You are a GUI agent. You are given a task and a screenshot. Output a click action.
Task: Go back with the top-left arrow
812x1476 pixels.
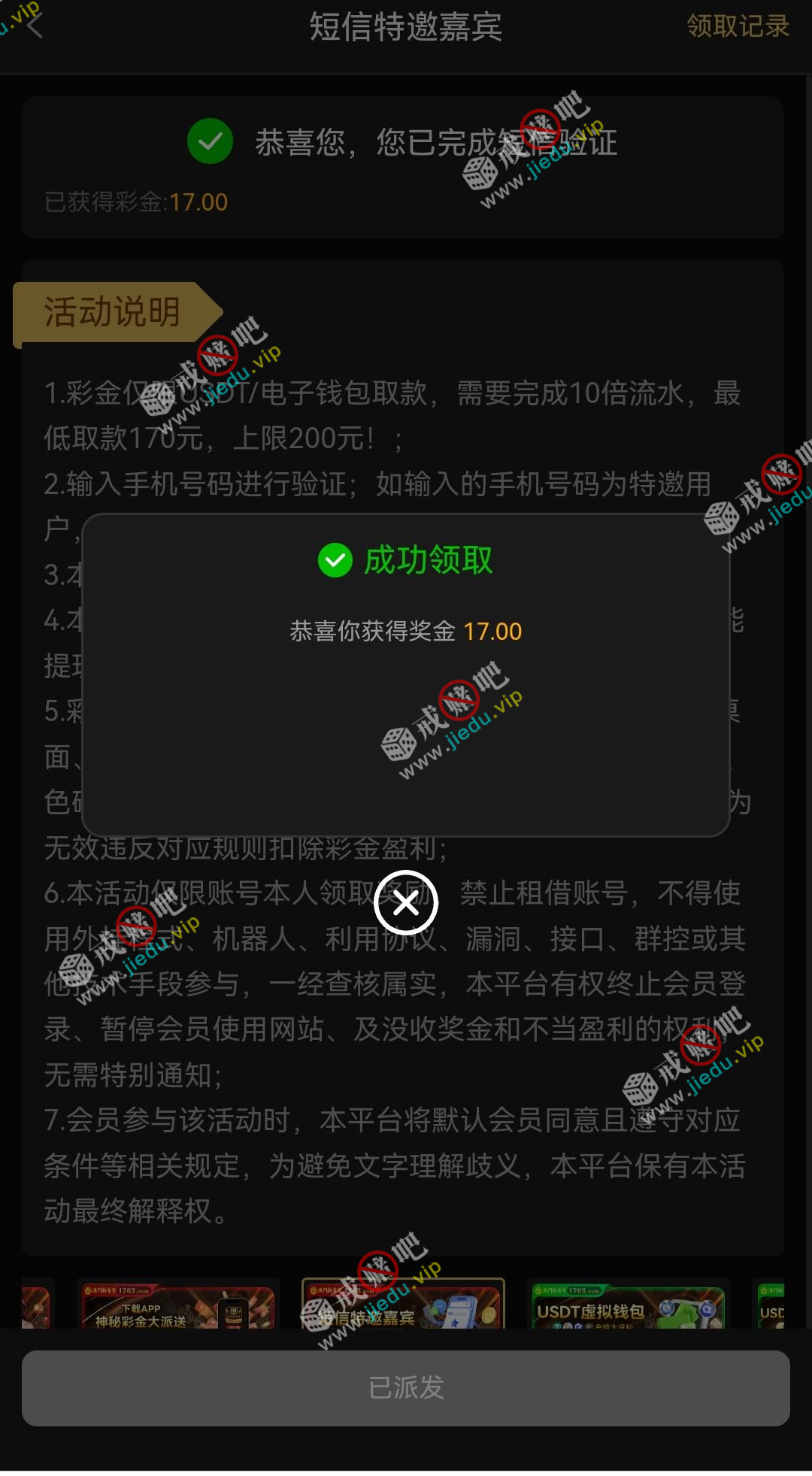tap(35, 26)
